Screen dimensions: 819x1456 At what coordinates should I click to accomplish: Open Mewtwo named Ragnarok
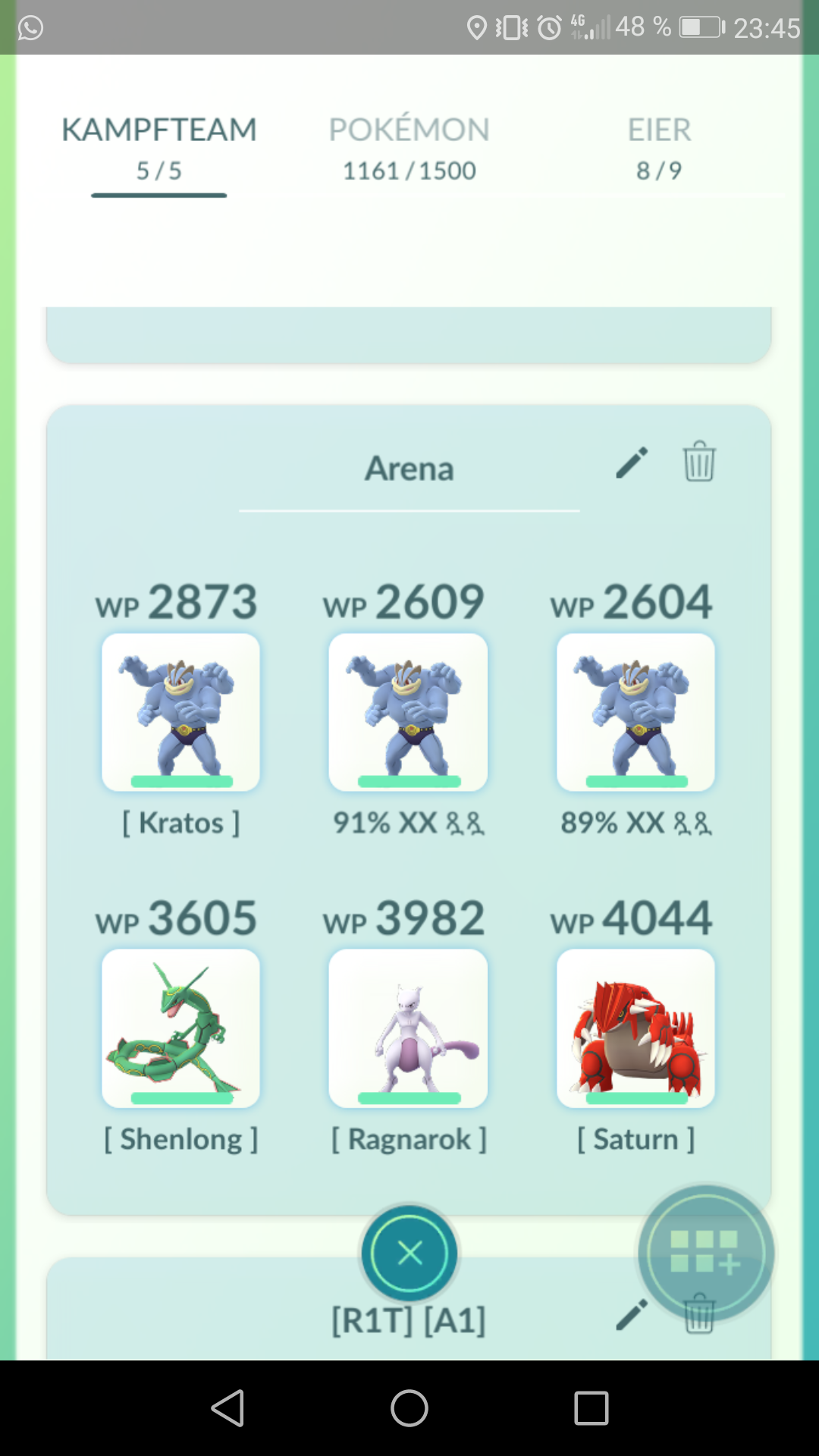tap(408, 1028)
